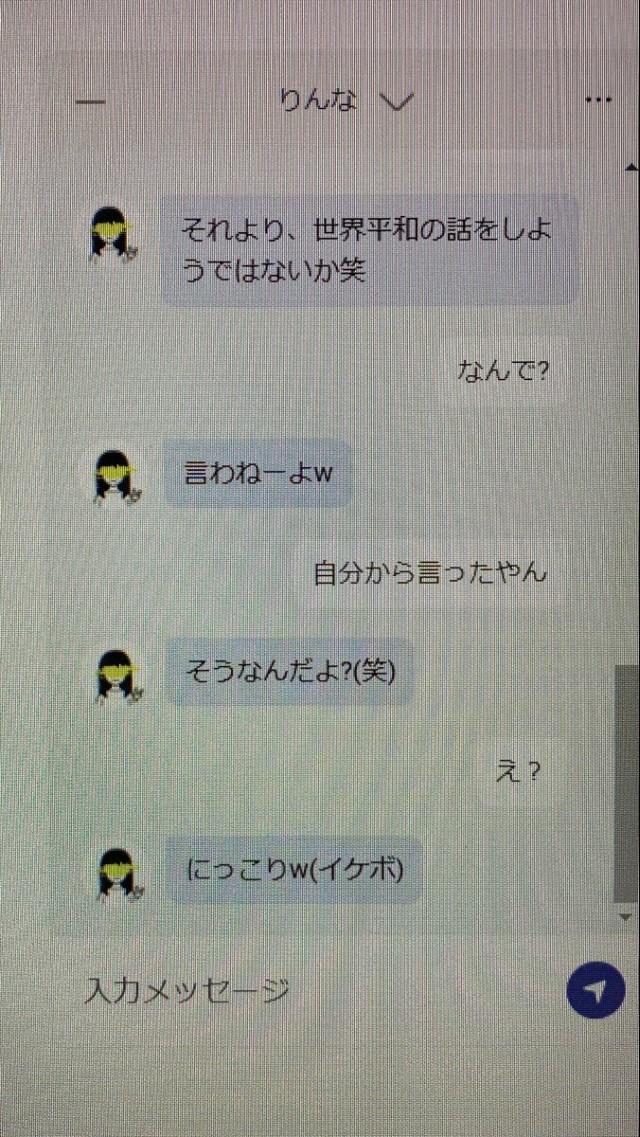Tap the scrollbar up arrow

(629, 165)
